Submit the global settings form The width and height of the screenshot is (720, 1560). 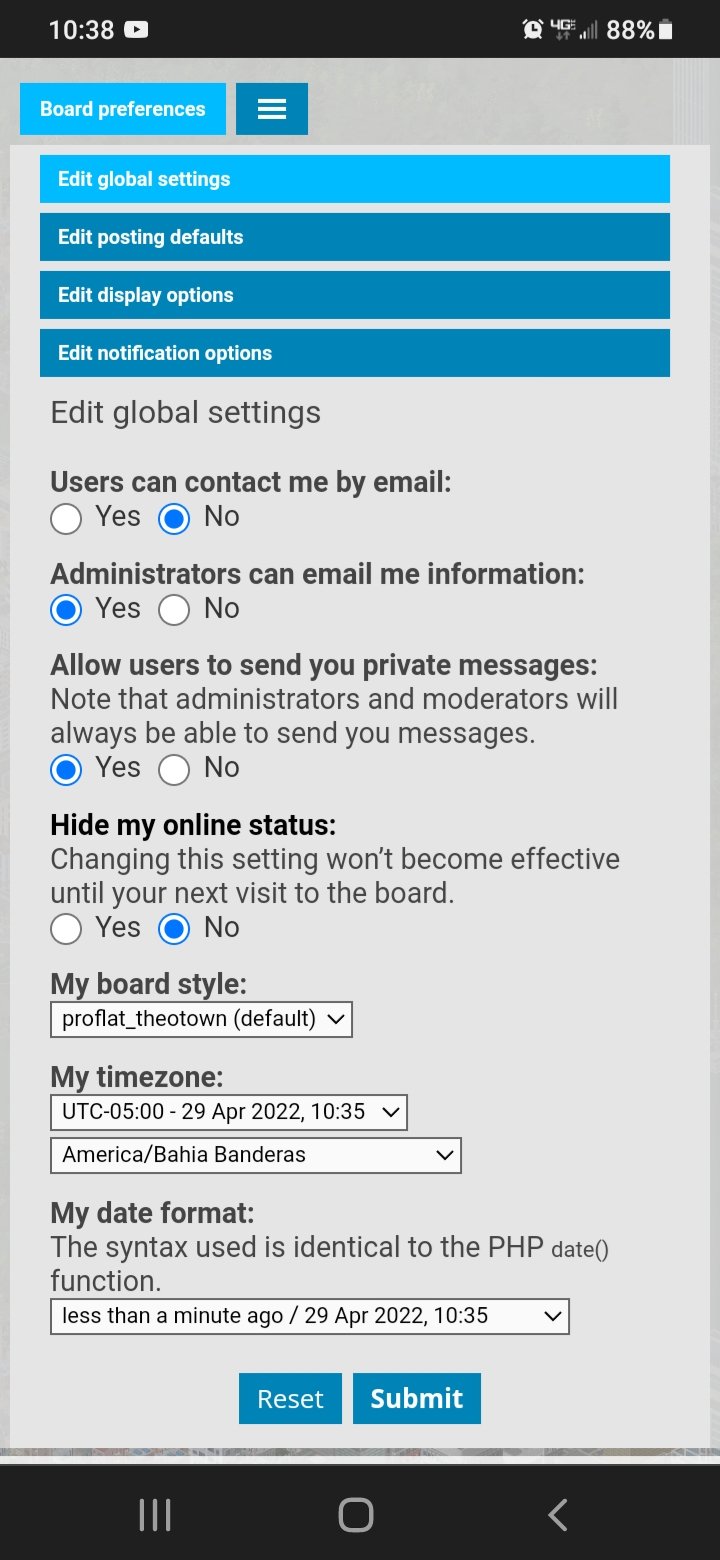pos(417,1398)
